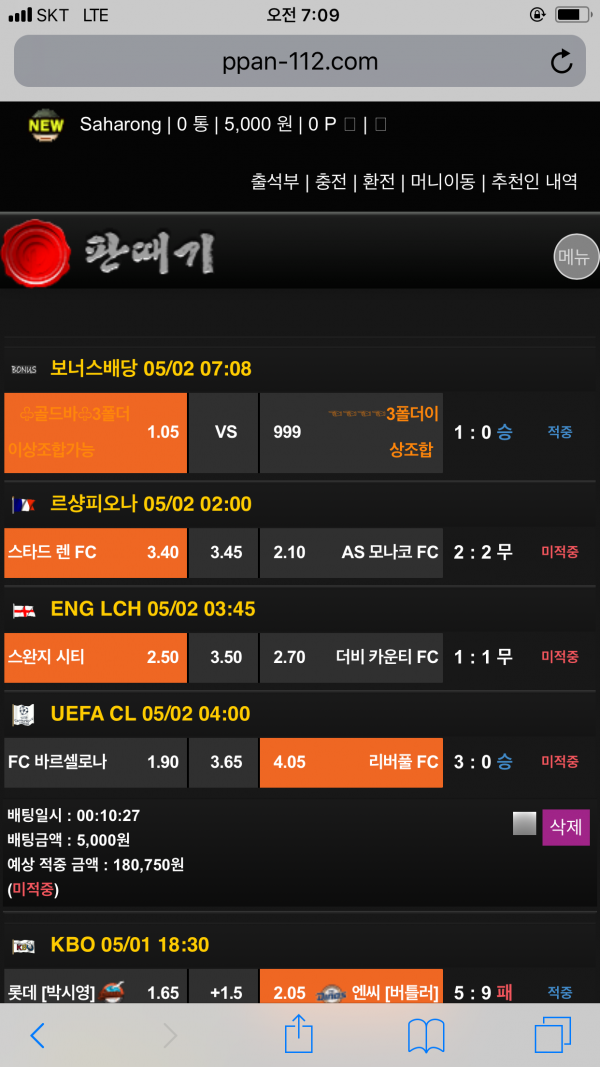This screenshot has width=600, height=1067.
Task: Tick the checkbox beside 삭제
Action: pyautogui.click(x=525, y=823)
